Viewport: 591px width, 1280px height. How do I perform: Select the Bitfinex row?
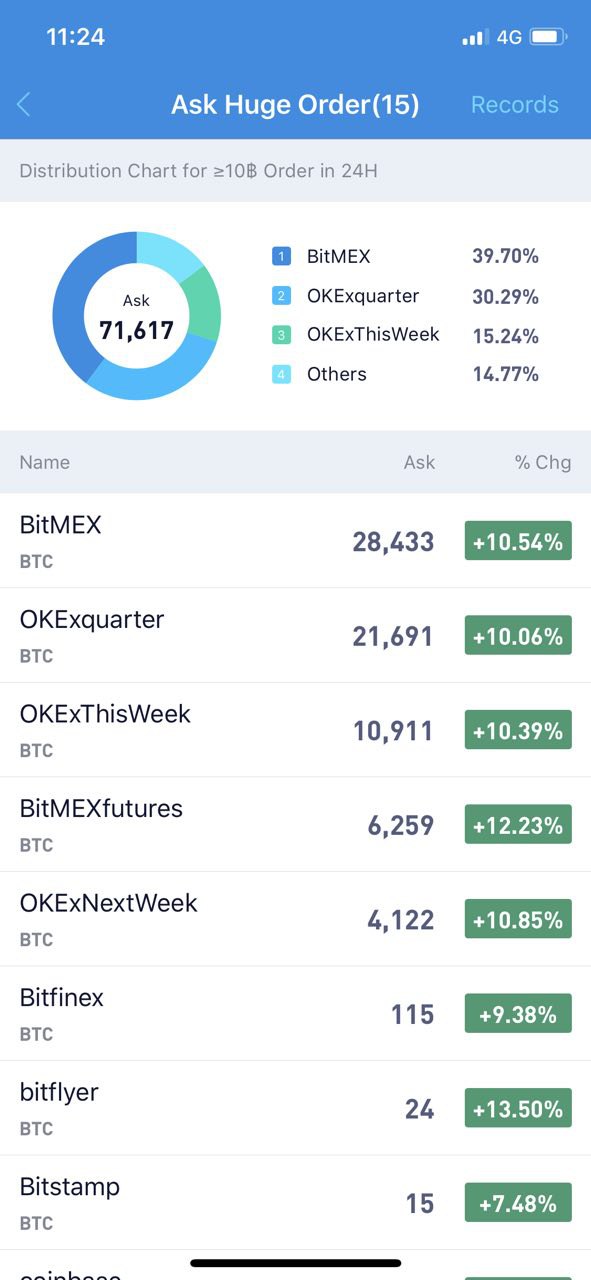point(295,1013)
